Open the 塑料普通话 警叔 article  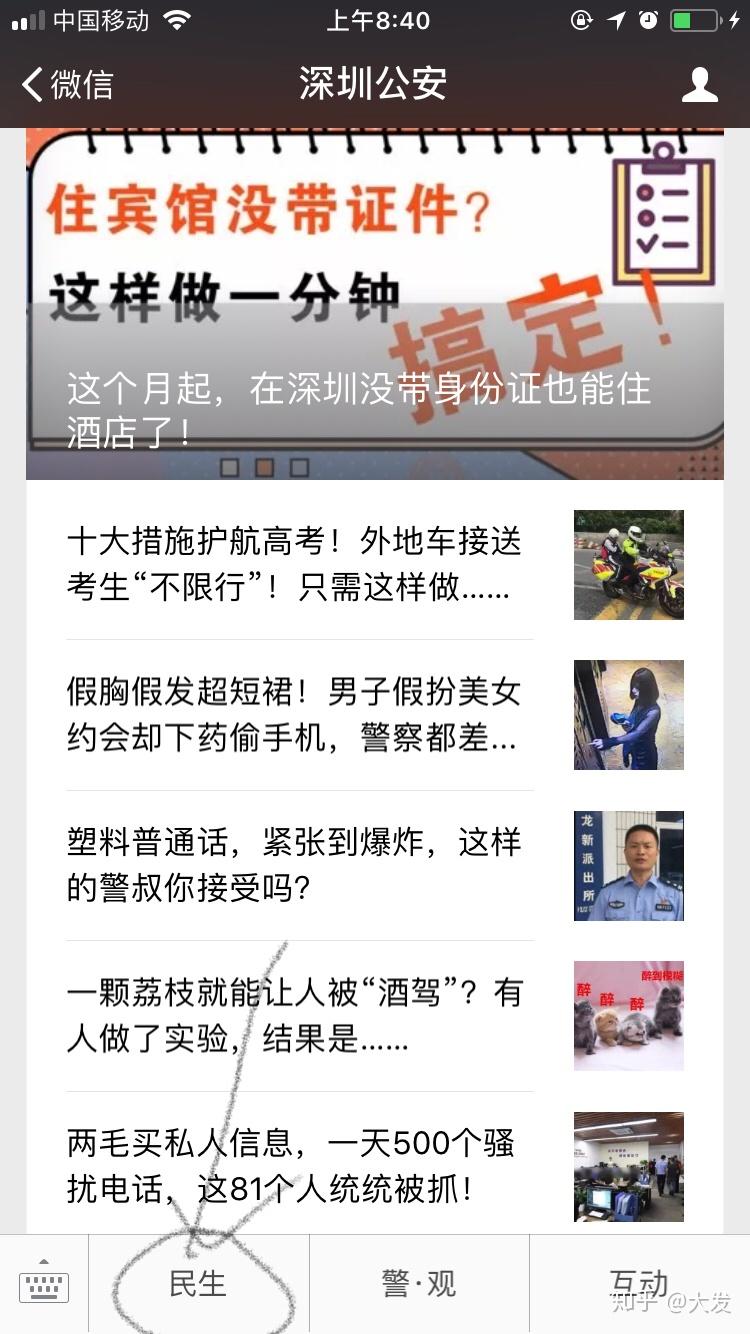coord(375,865)
